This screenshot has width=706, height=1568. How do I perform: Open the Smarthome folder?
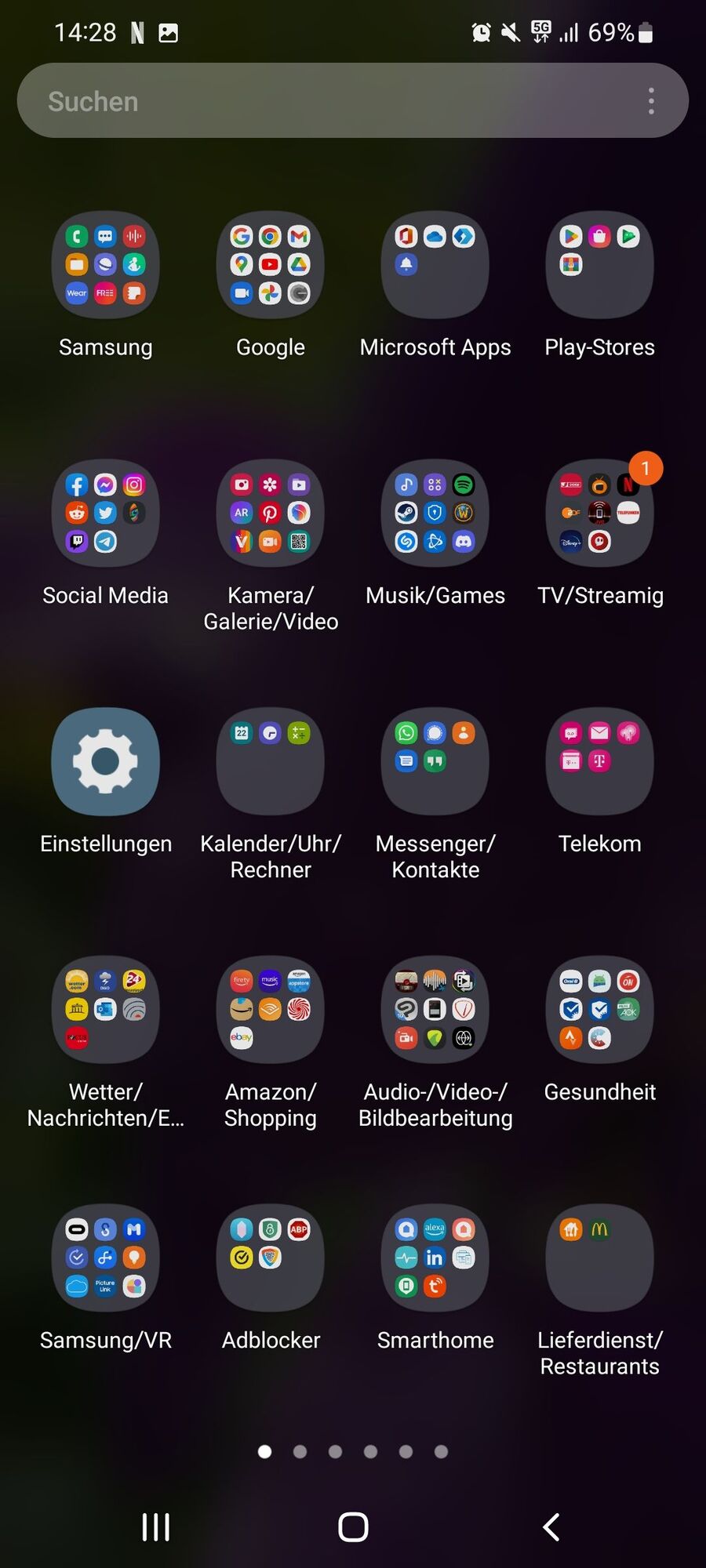[435, 1258]
